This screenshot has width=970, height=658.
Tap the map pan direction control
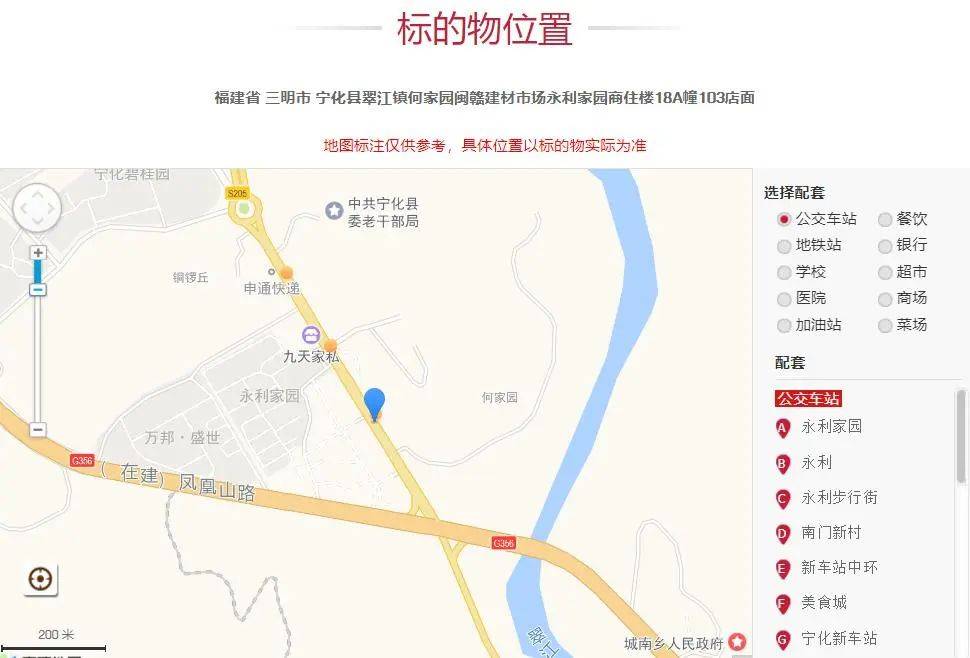tap(37, 208)
